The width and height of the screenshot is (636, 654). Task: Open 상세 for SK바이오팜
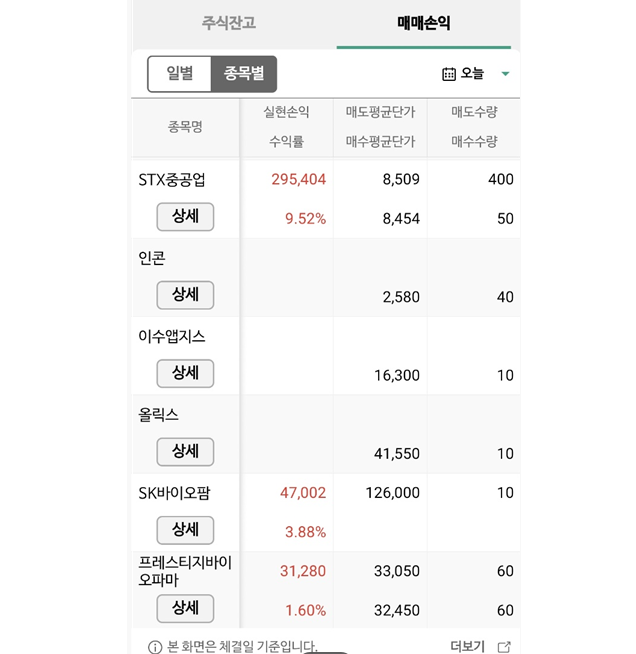(x=185, y=529)
